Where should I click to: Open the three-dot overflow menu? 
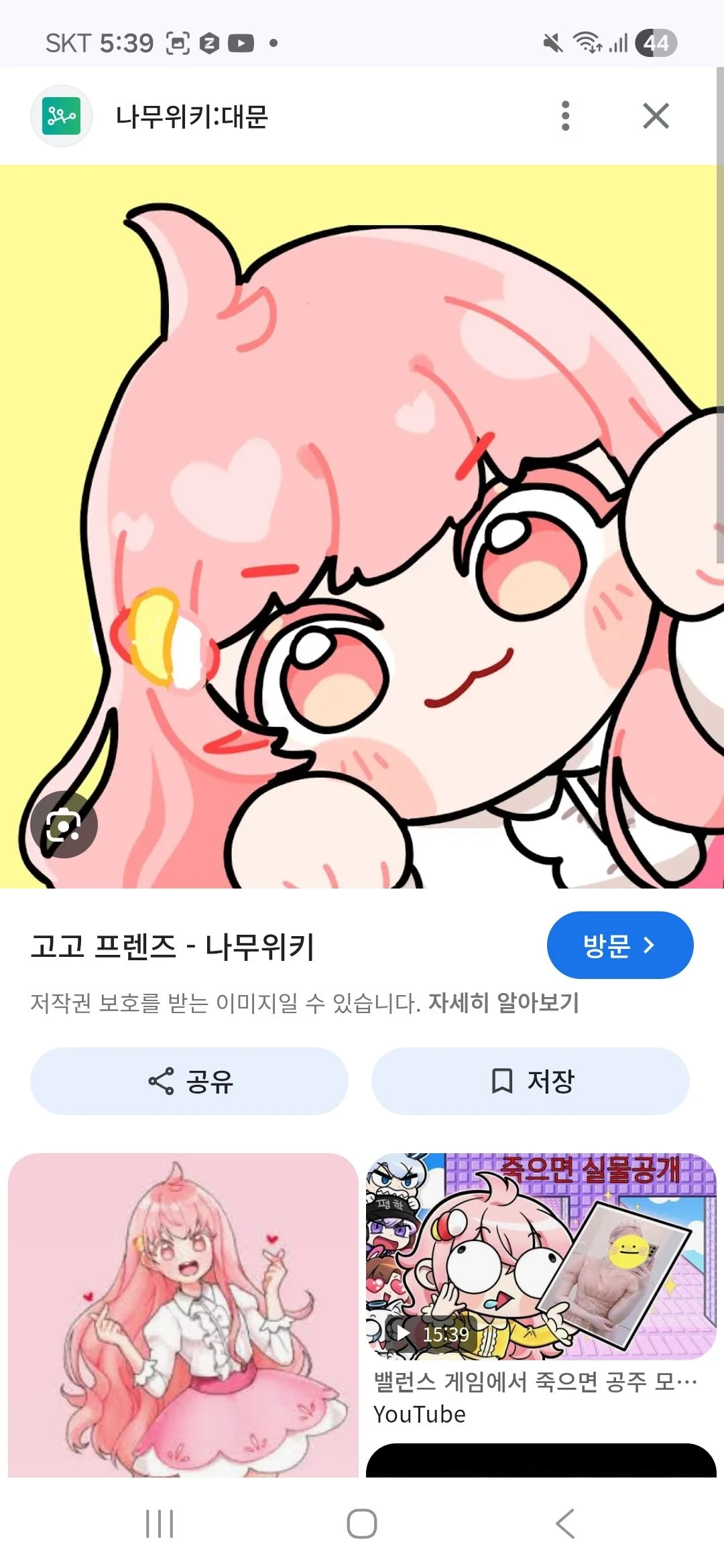point(566,116)
